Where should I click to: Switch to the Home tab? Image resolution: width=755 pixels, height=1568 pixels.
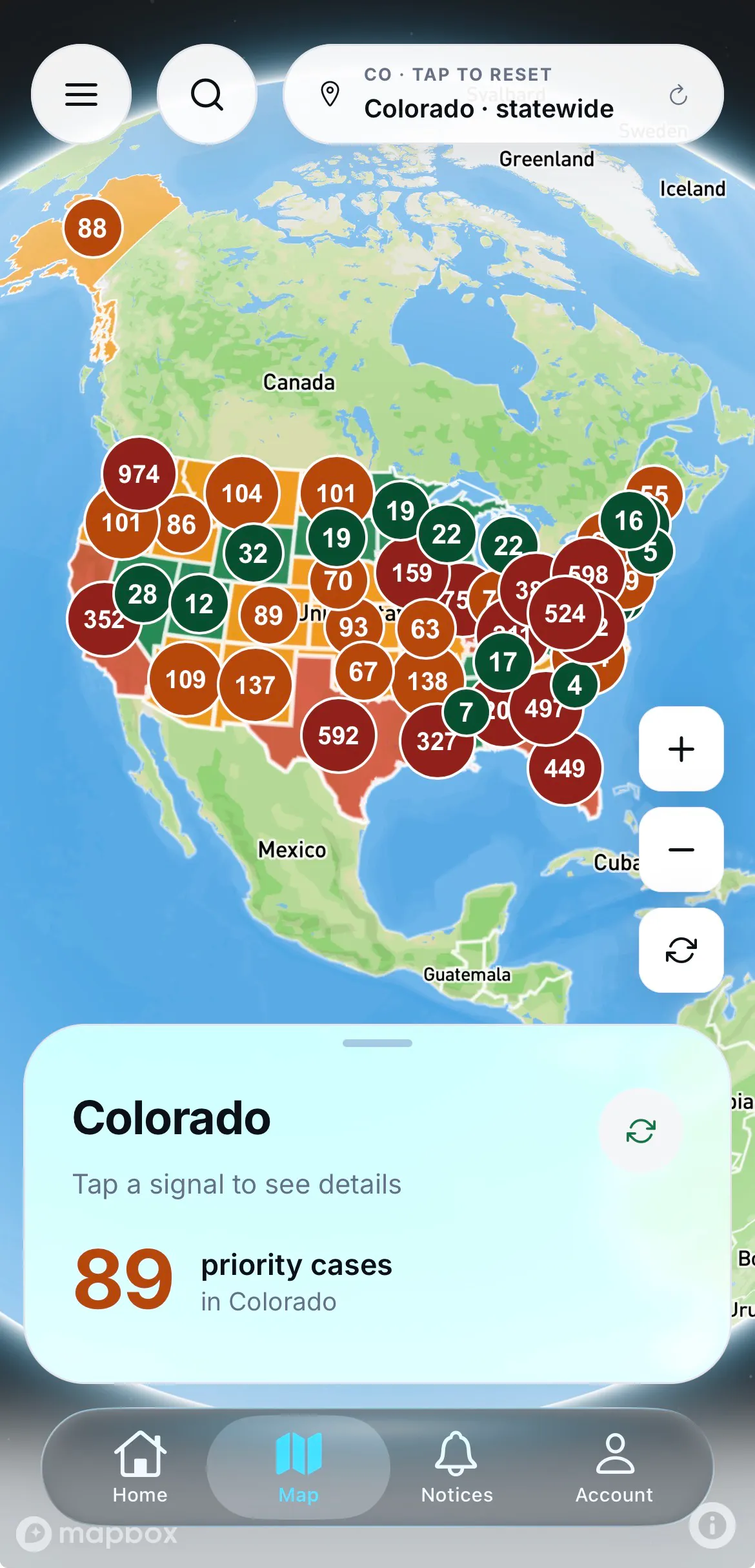[140, 1467]
